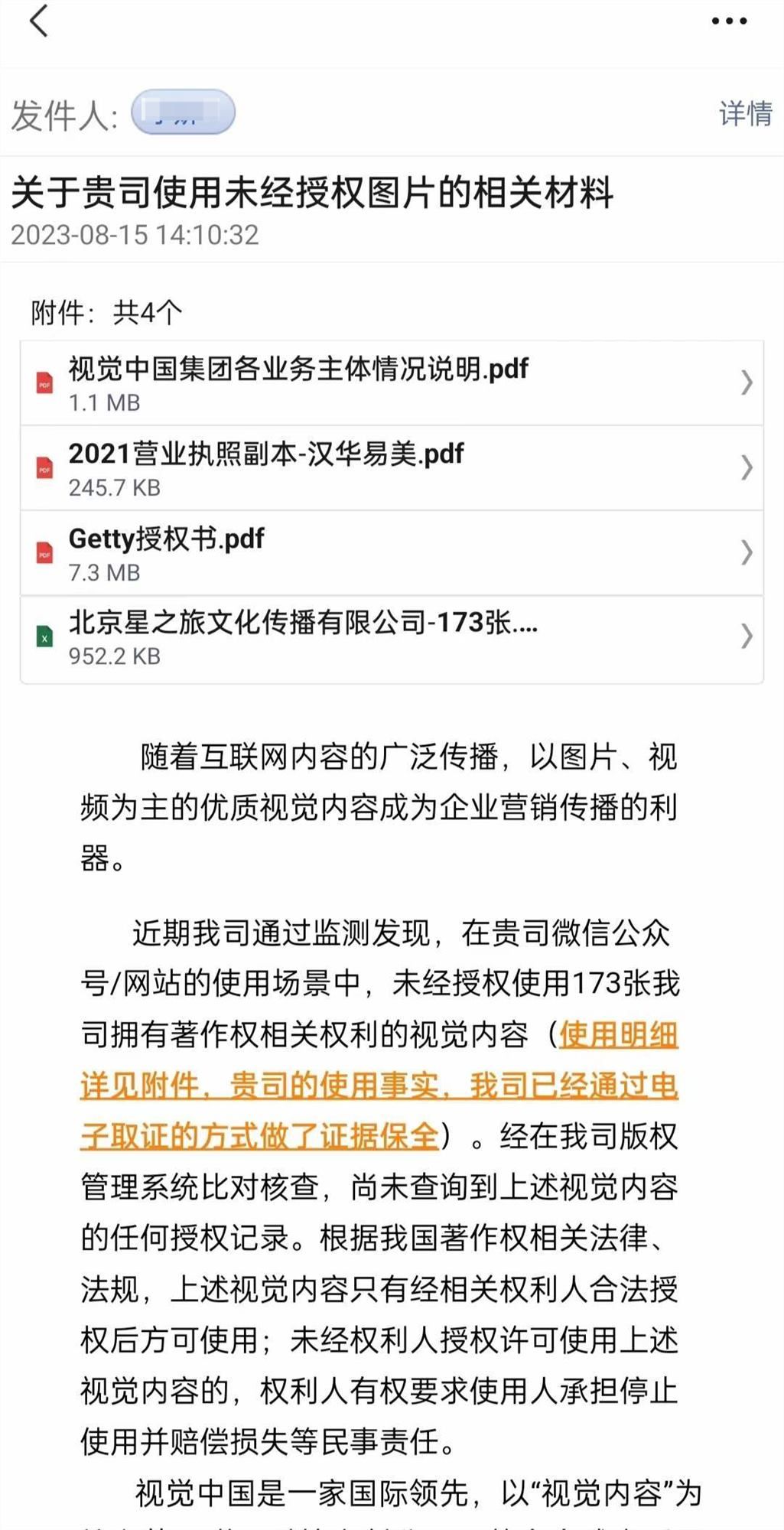
Task: Open the 北京星之旅文化传播有限公司 spreadsheet attachment
Action: 391,638
